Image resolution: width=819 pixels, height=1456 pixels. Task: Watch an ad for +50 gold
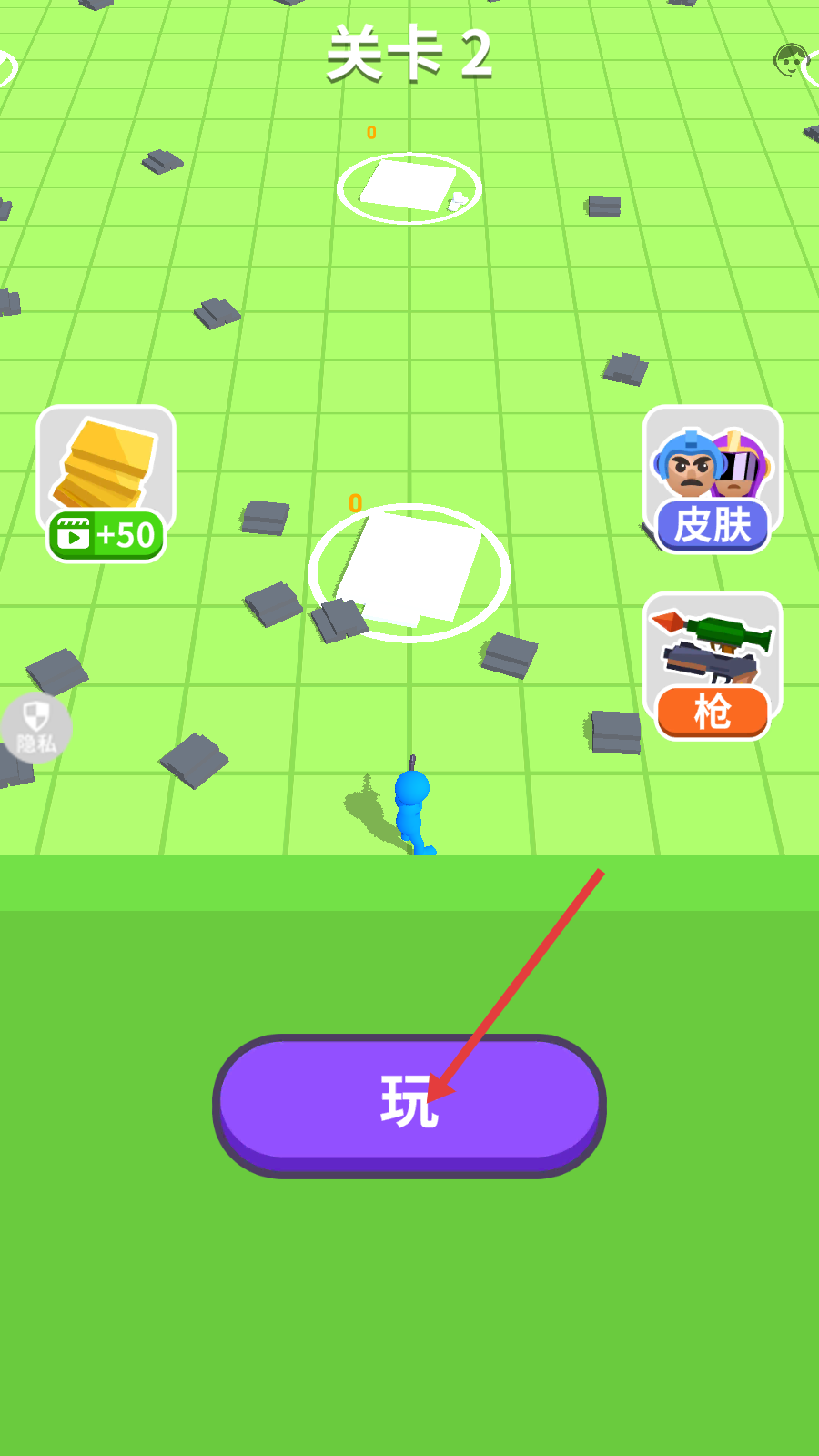[106, 483]
